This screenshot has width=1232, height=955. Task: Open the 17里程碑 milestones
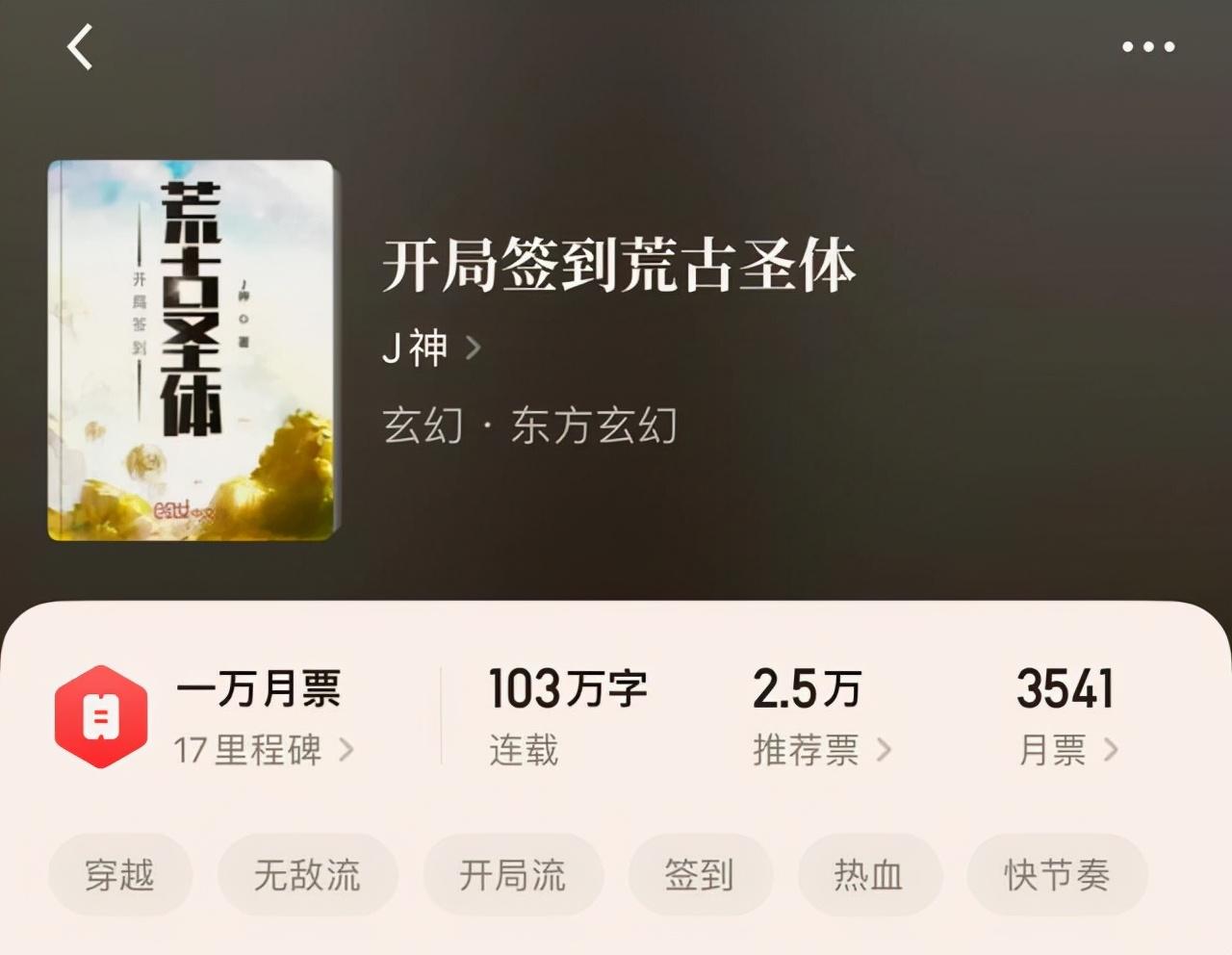pyautogui.click(x=263, y=750)
